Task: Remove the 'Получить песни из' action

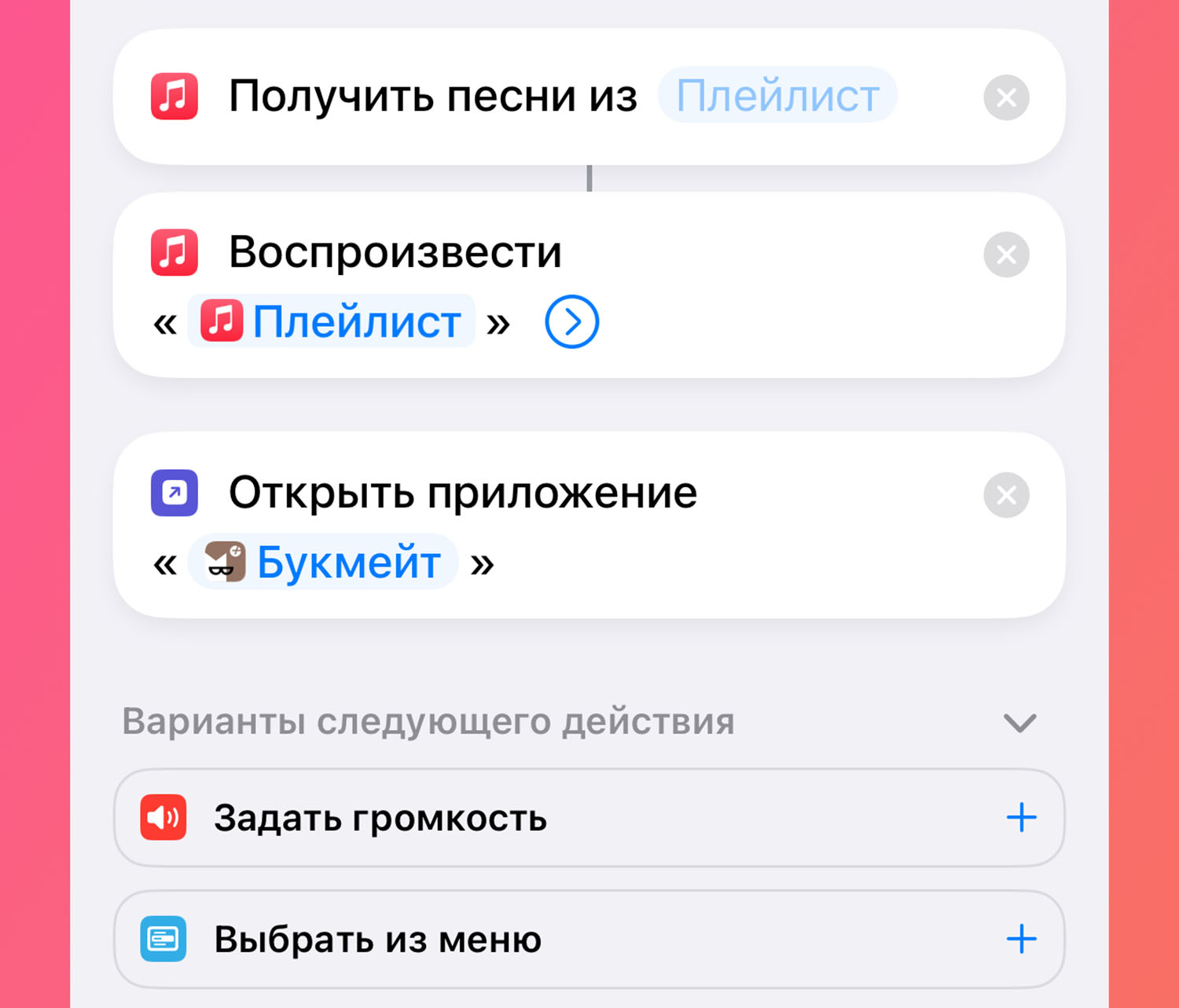Action: point(1006,97)
